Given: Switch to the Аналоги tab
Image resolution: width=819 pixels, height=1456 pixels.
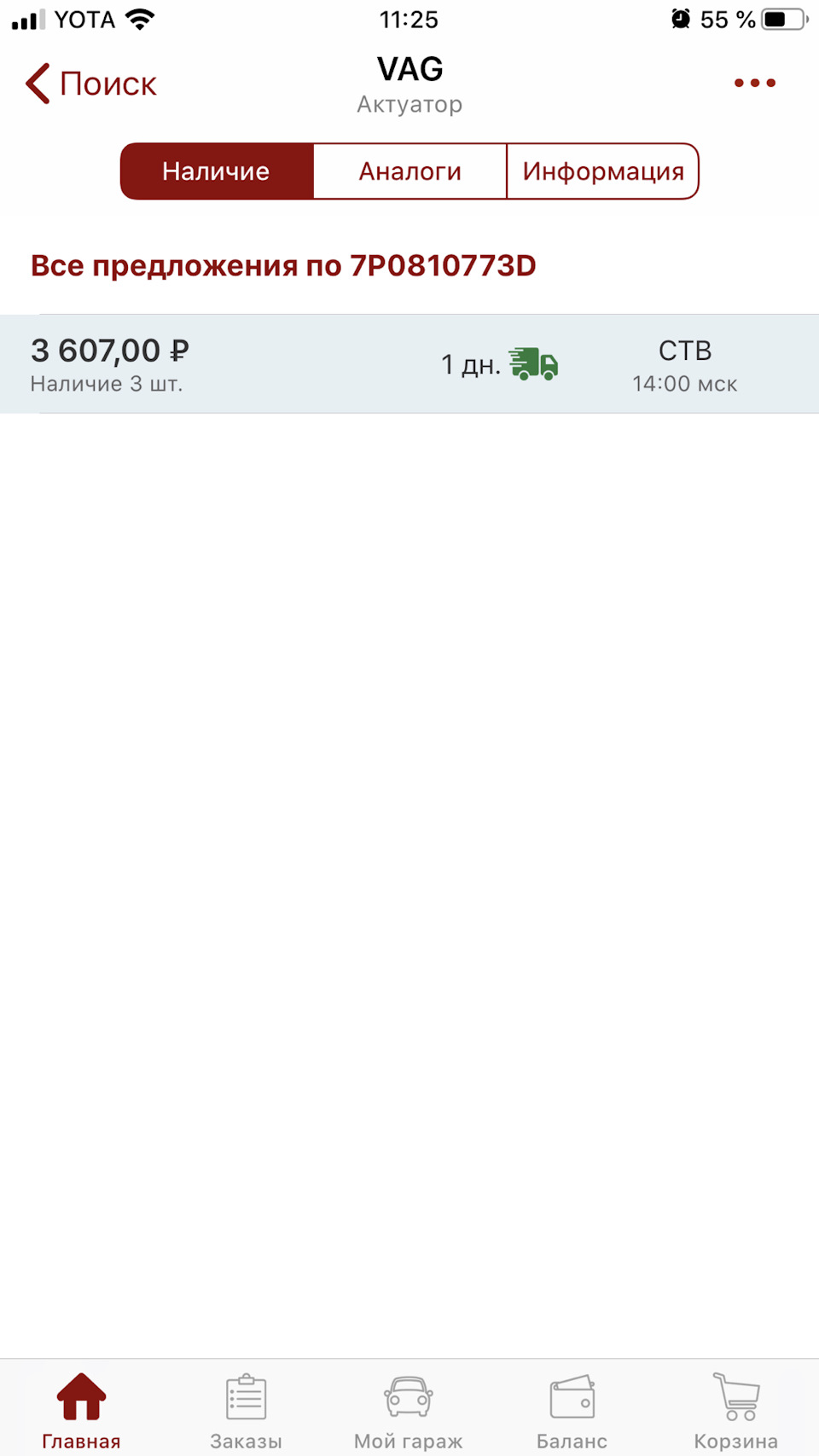Looking at the screenshot, I should pos(410,171).
